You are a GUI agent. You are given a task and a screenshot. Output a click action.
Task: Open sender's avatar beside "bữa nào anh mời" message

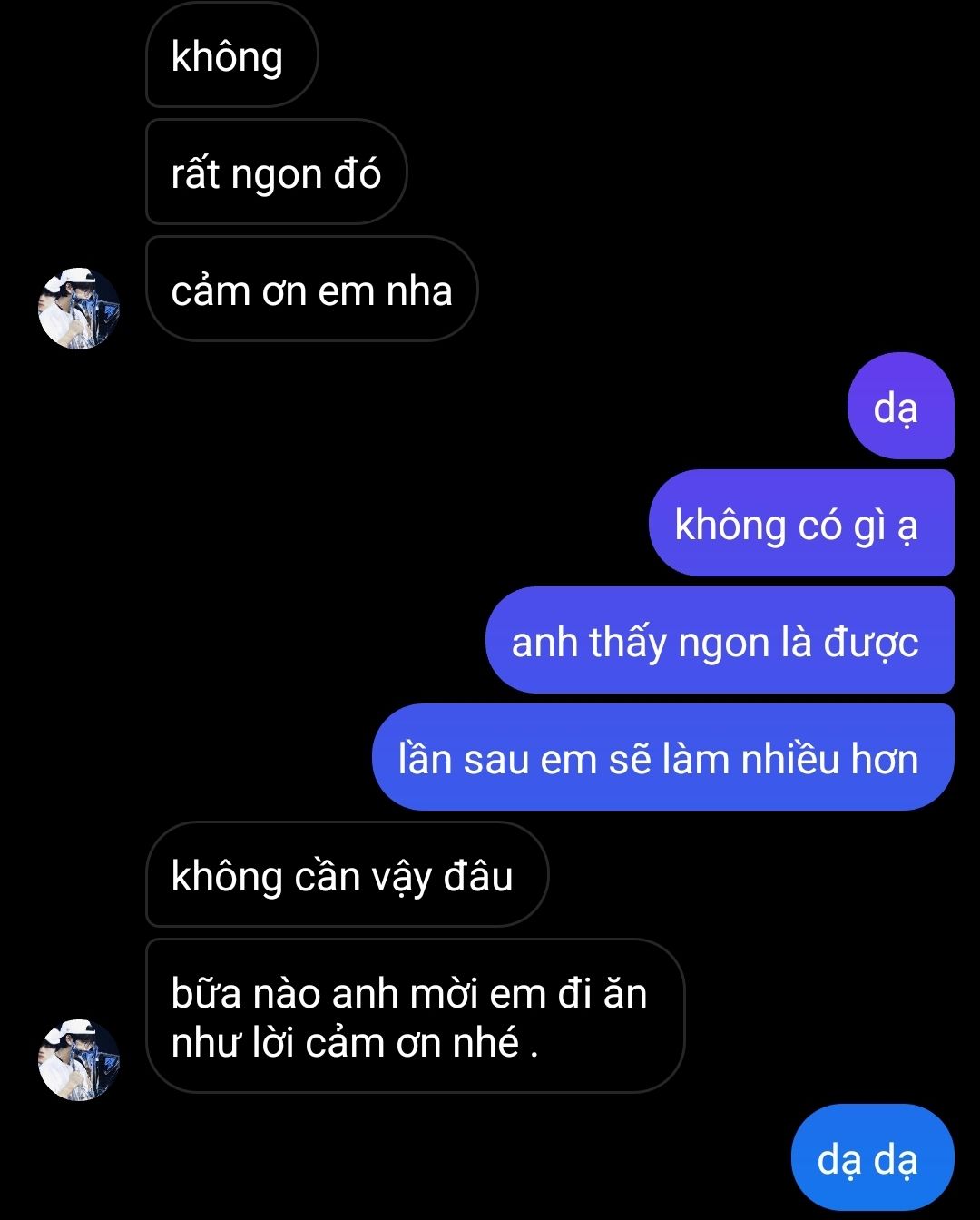pyautogui.click(x=79, y=1059)
